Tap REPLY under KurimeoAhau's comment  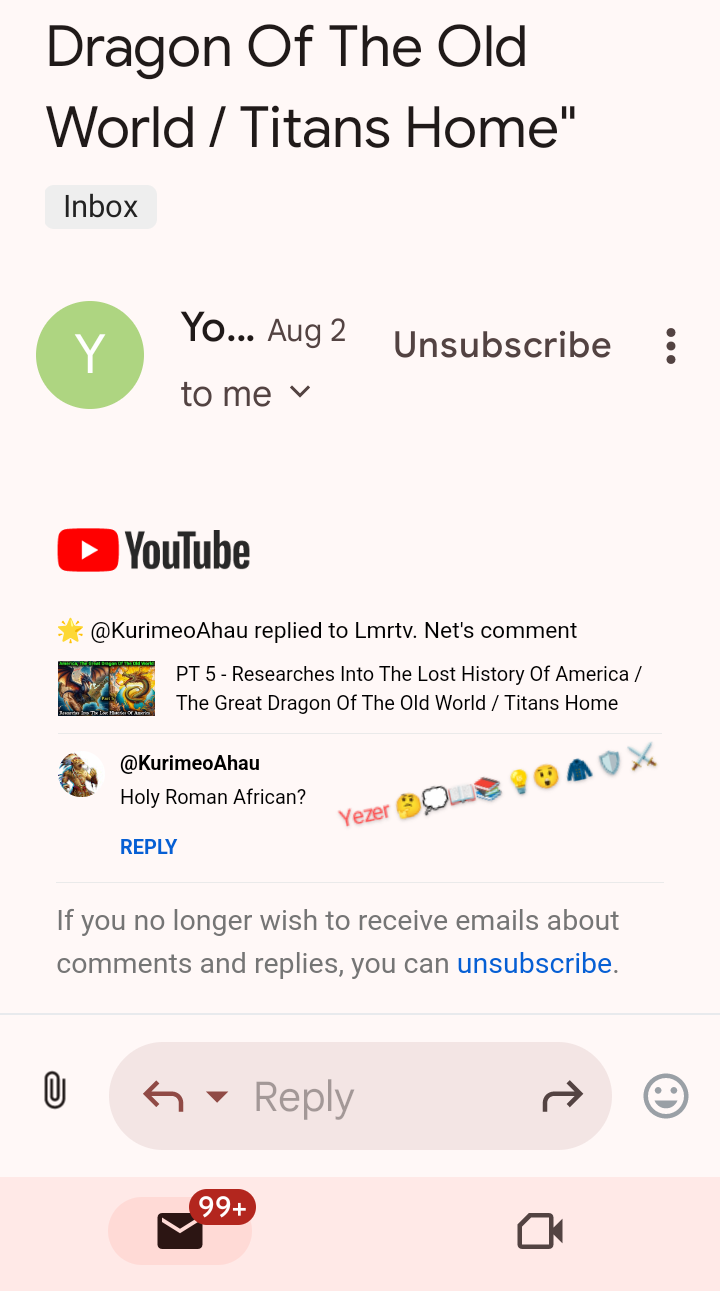(148, 847)
